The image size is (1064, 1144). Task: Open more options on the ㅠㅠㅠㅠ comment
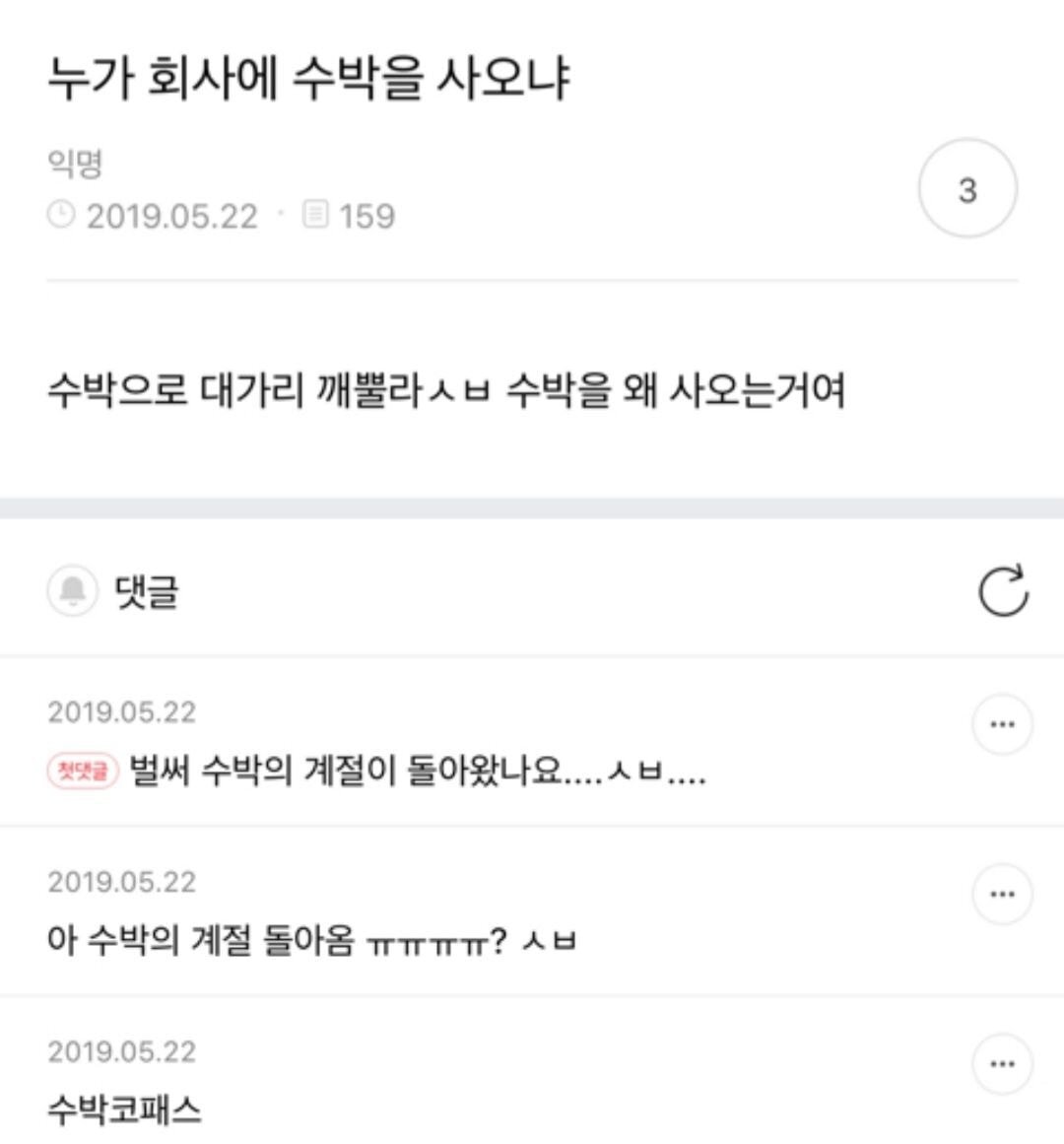pos(1002,894)
